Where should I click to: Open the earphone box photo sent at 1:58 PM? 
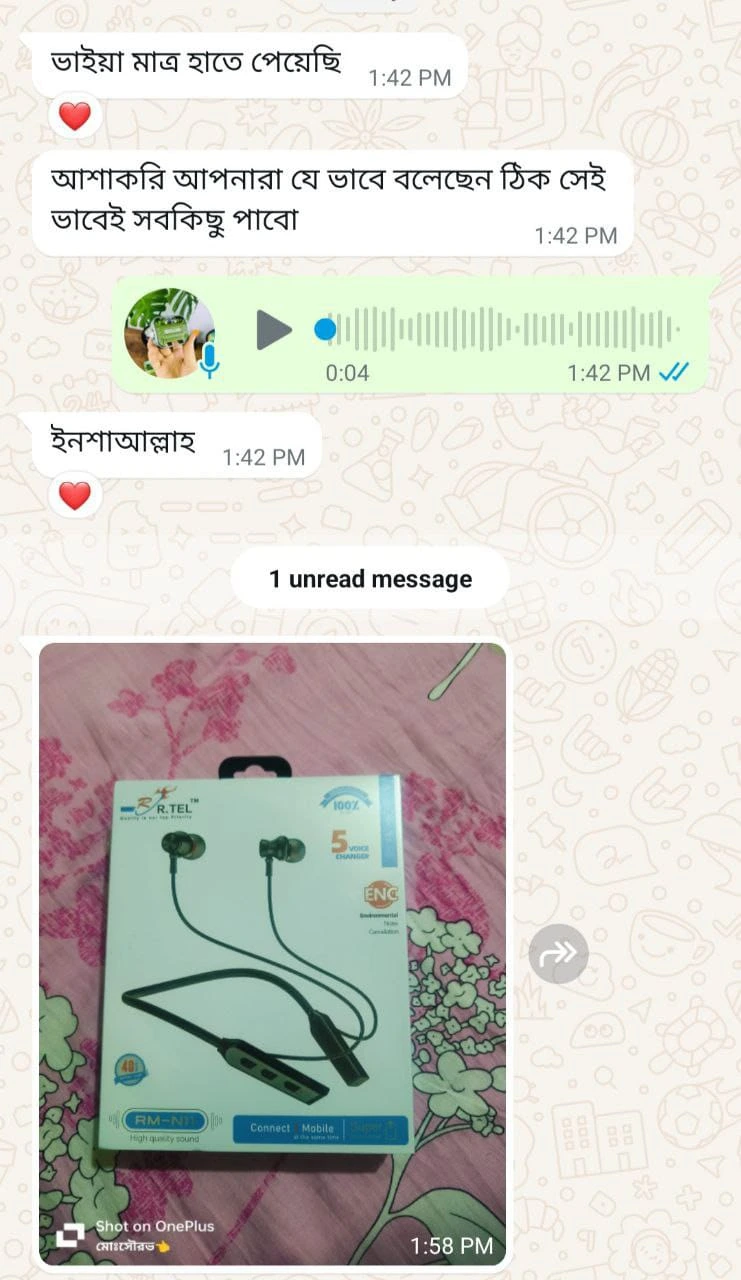(272, 953)
